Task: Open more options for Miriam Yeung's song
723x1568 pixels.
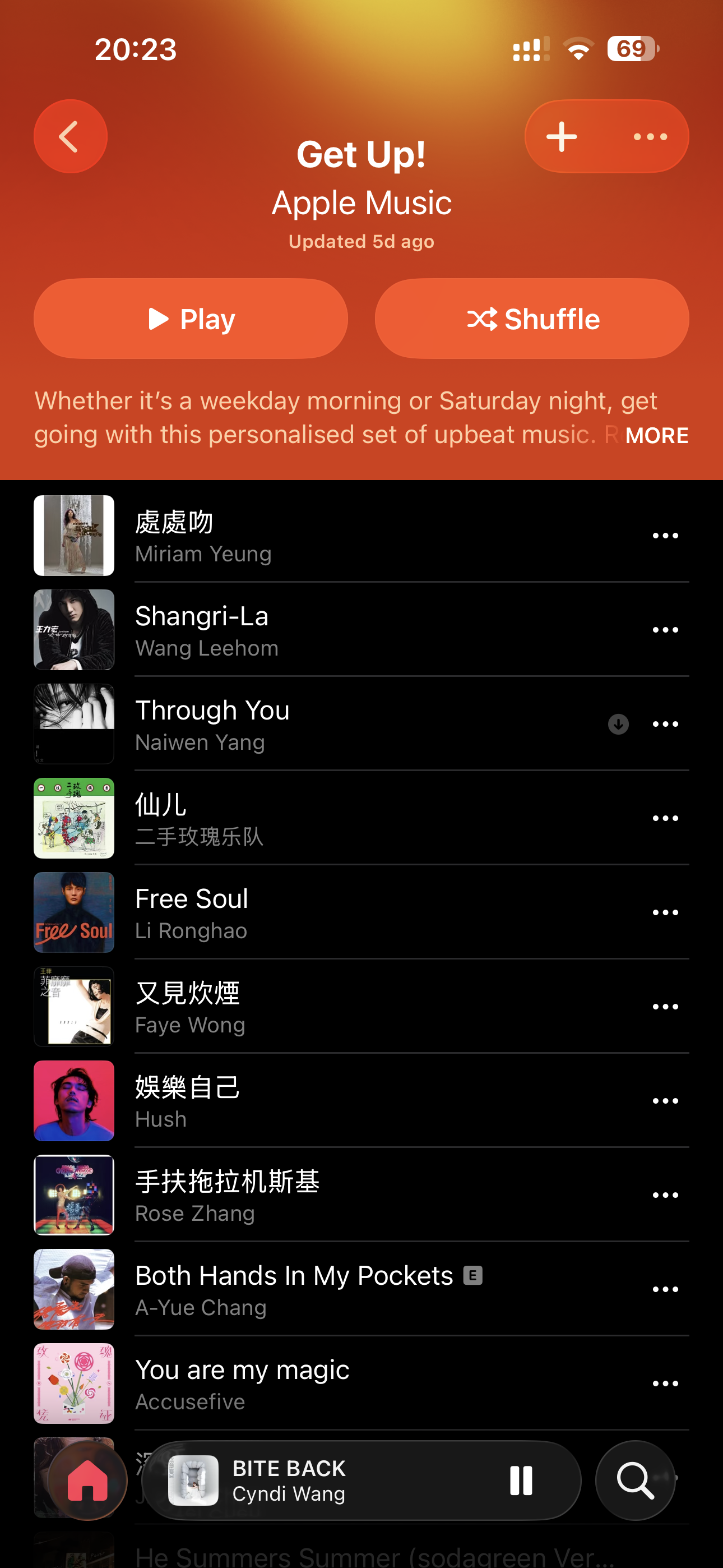Action: (x=665, y=536)
